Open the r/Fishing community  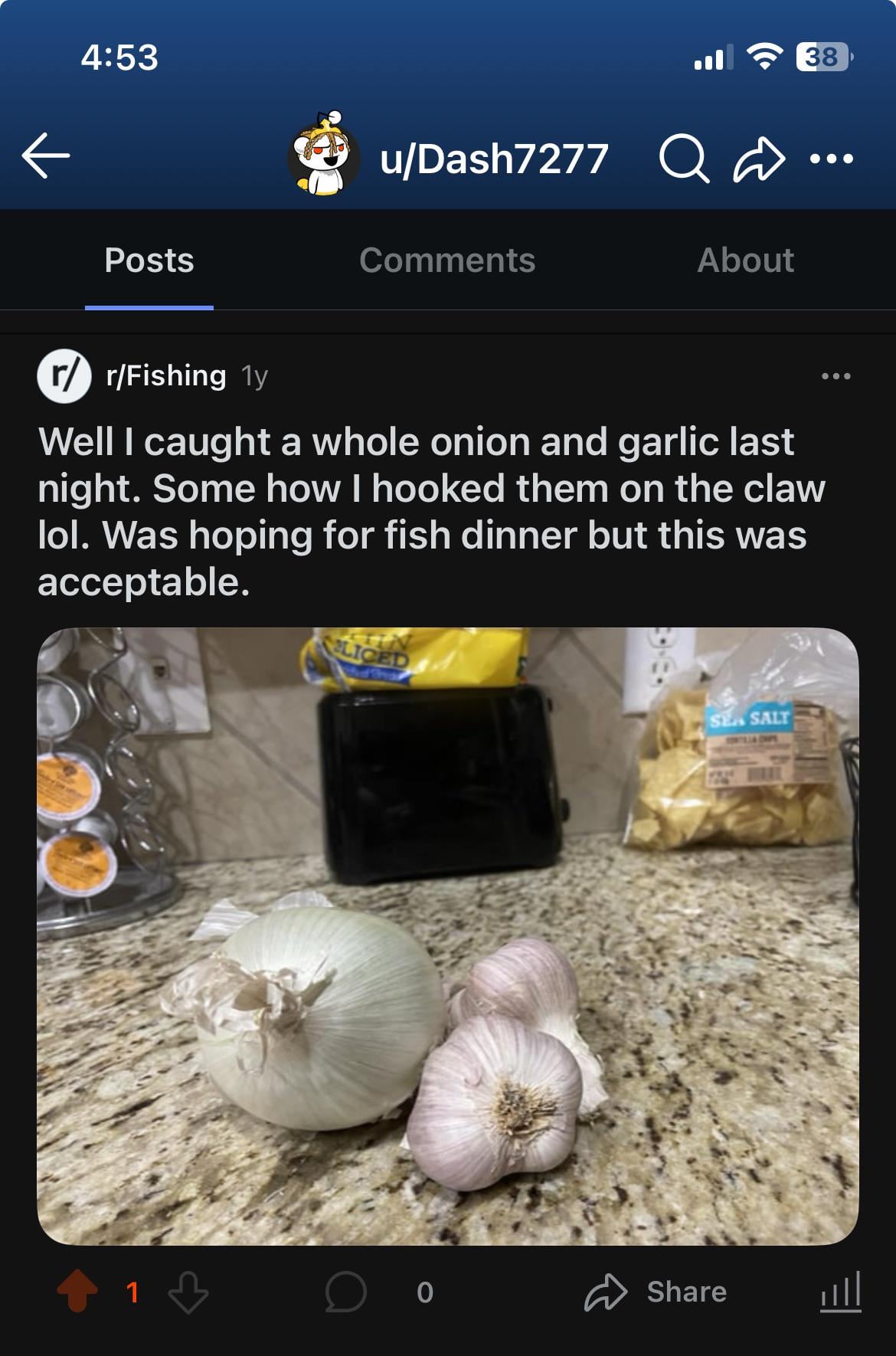[x=165, y=375]
